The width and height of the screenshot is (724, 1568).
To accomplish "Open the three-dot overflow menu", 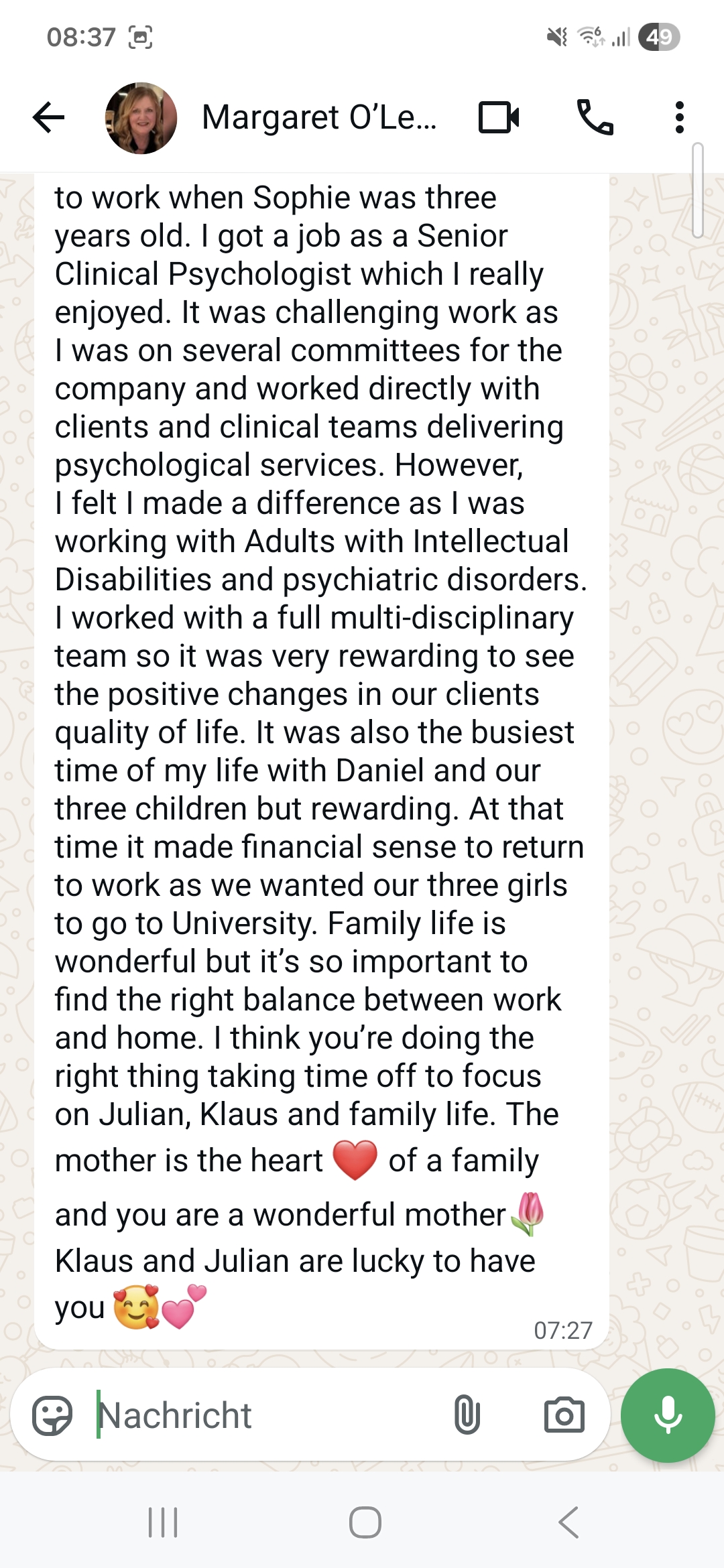I will 679,118.
